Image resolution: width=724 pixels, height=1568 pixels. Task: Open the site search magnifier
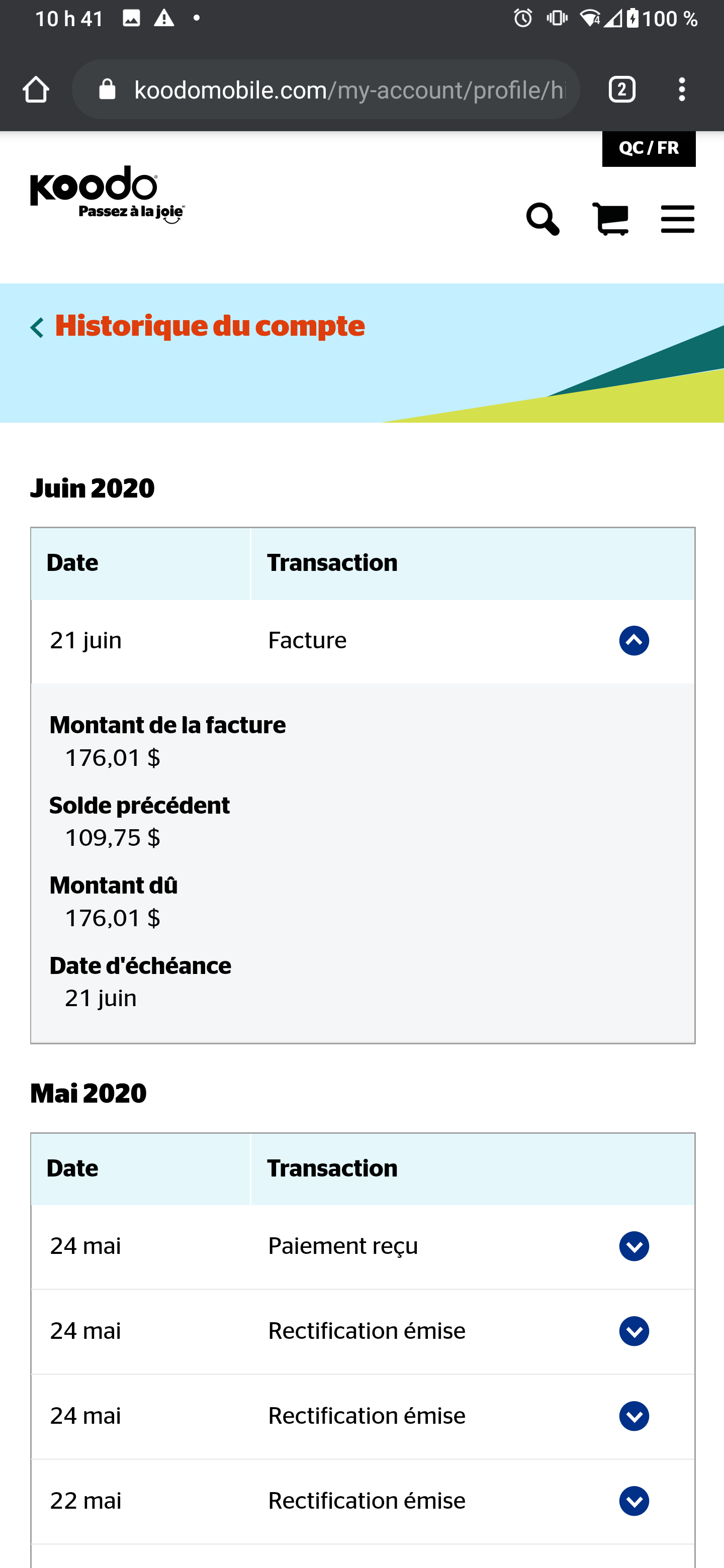point(542,219)
